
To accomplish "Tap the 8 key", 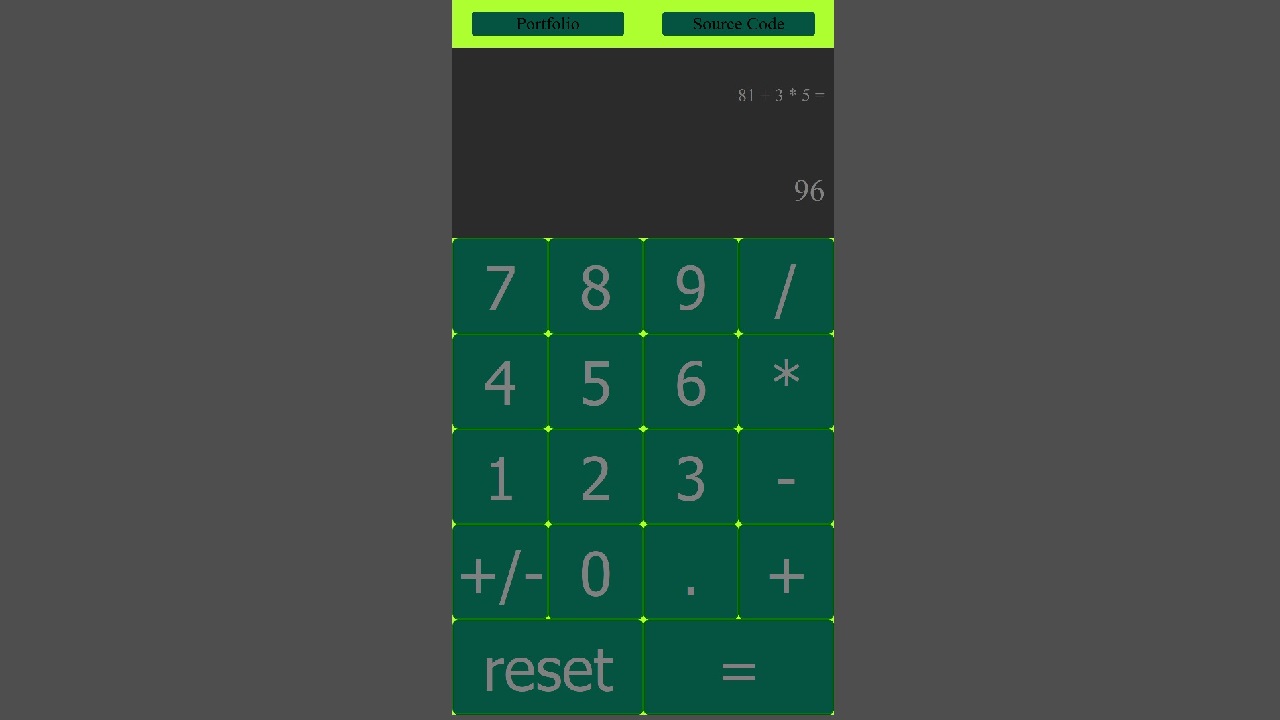I will 595,287.
